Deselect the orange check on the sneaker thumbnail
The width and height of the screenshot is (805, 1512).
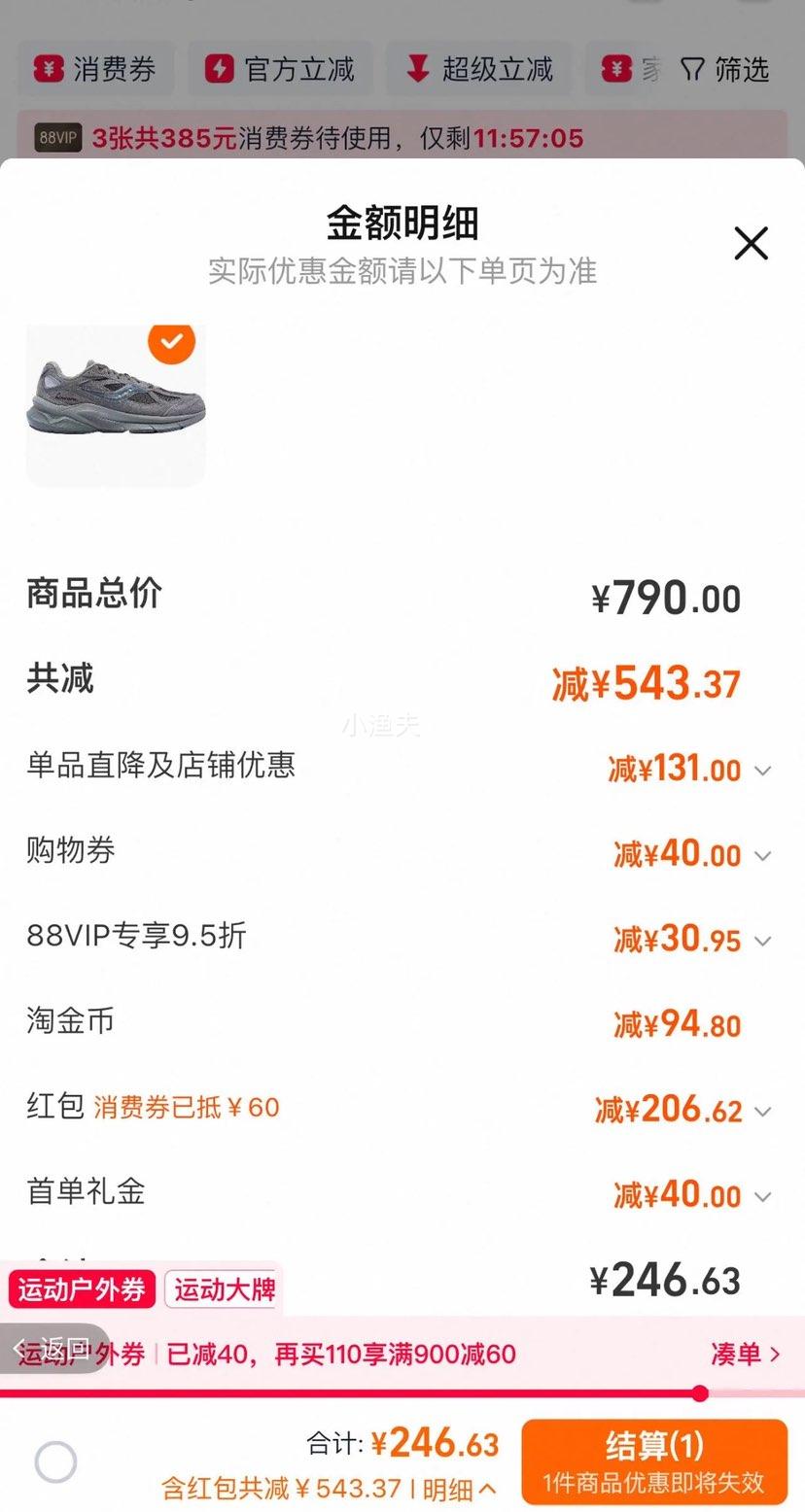pos(172,342)
